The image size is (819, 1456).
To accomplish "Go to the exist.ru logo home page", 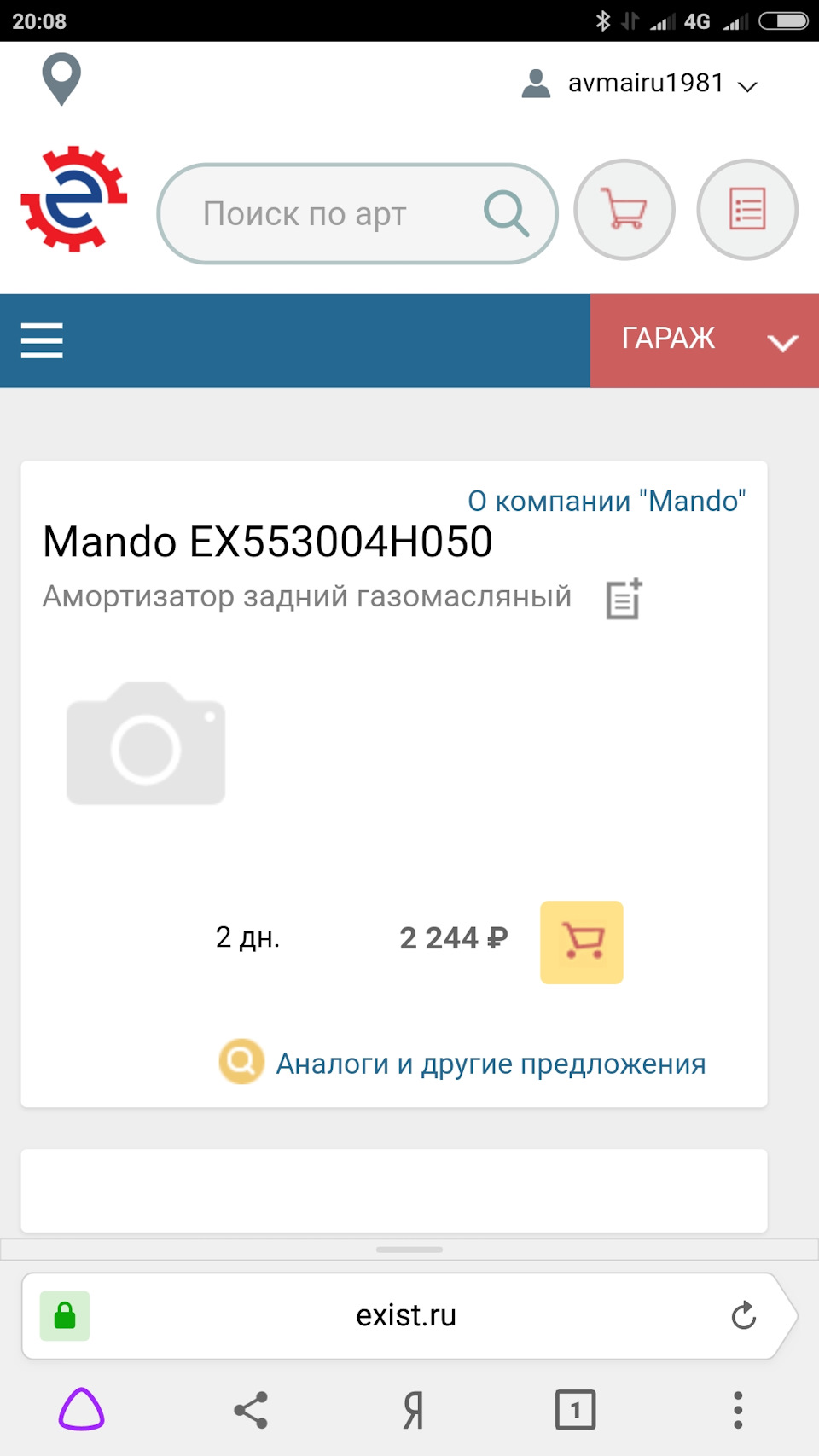I will pos(74,200).
